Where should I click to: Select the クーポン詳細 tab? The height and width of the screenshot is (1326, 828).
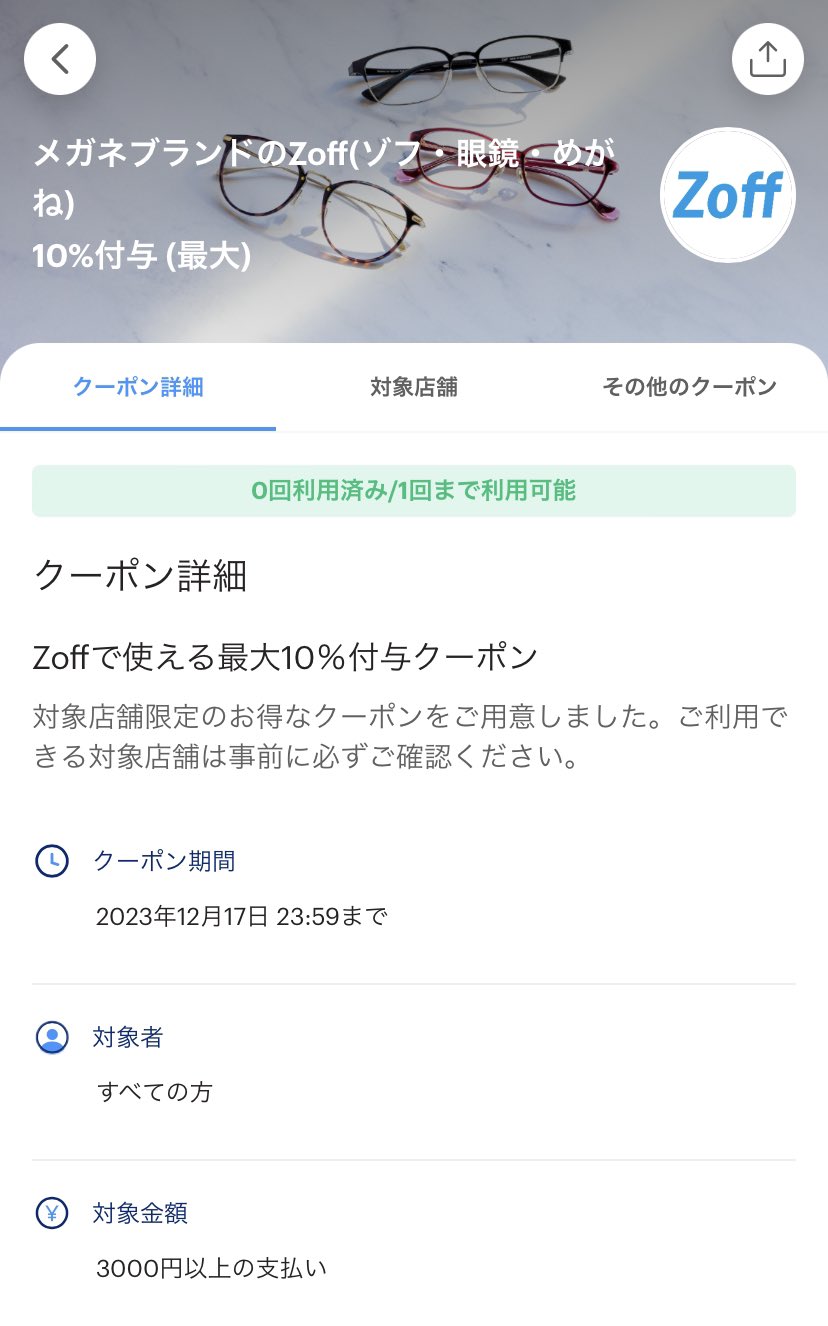click(139, 387)
